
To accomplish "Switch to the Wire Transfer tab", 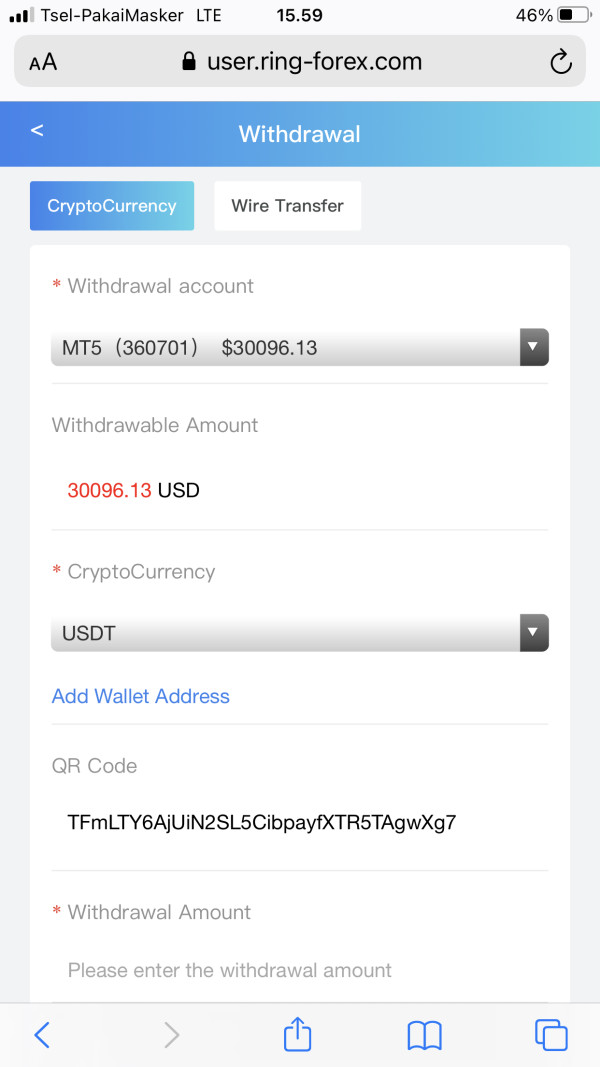I will (x=287, y=206).
